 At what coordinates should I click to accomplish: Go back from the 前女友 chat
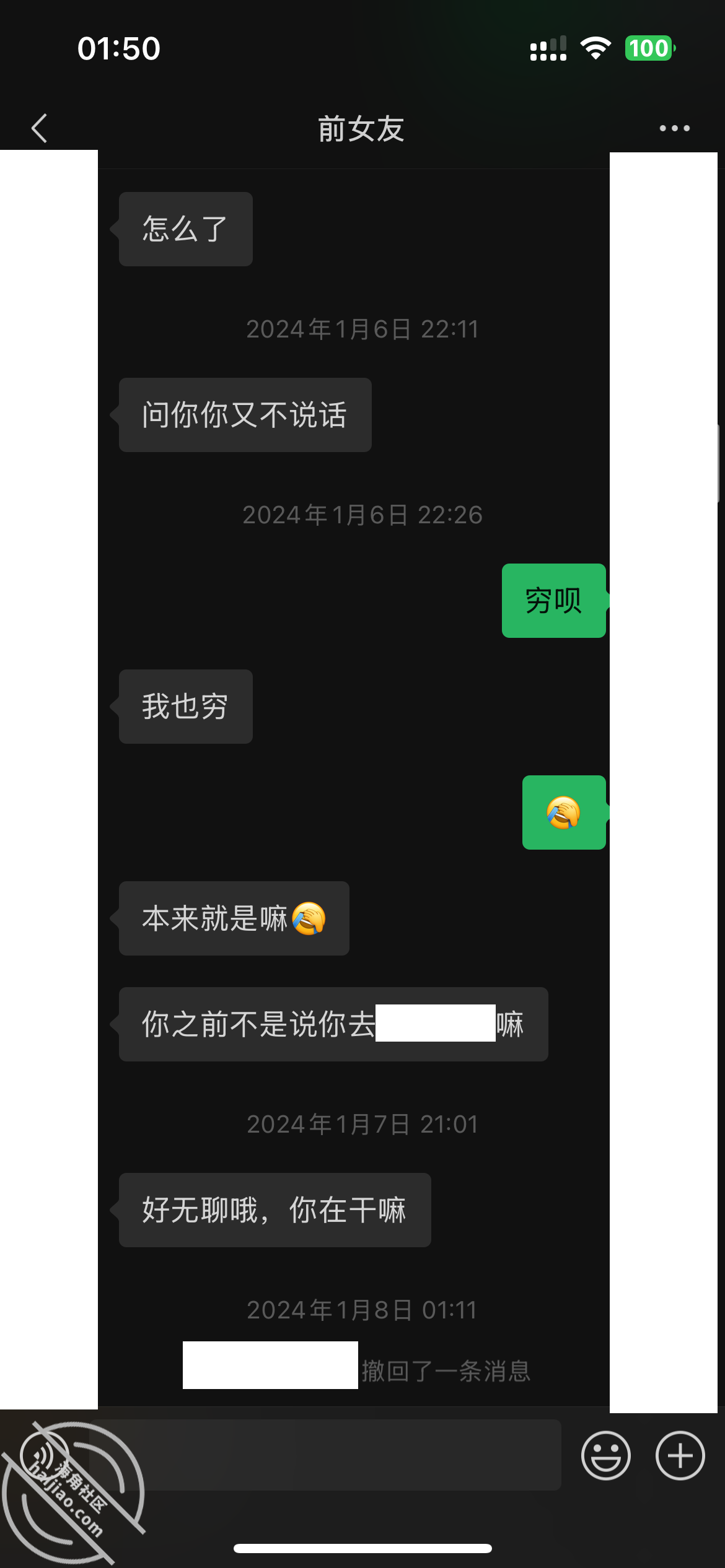tap(40, 128)
